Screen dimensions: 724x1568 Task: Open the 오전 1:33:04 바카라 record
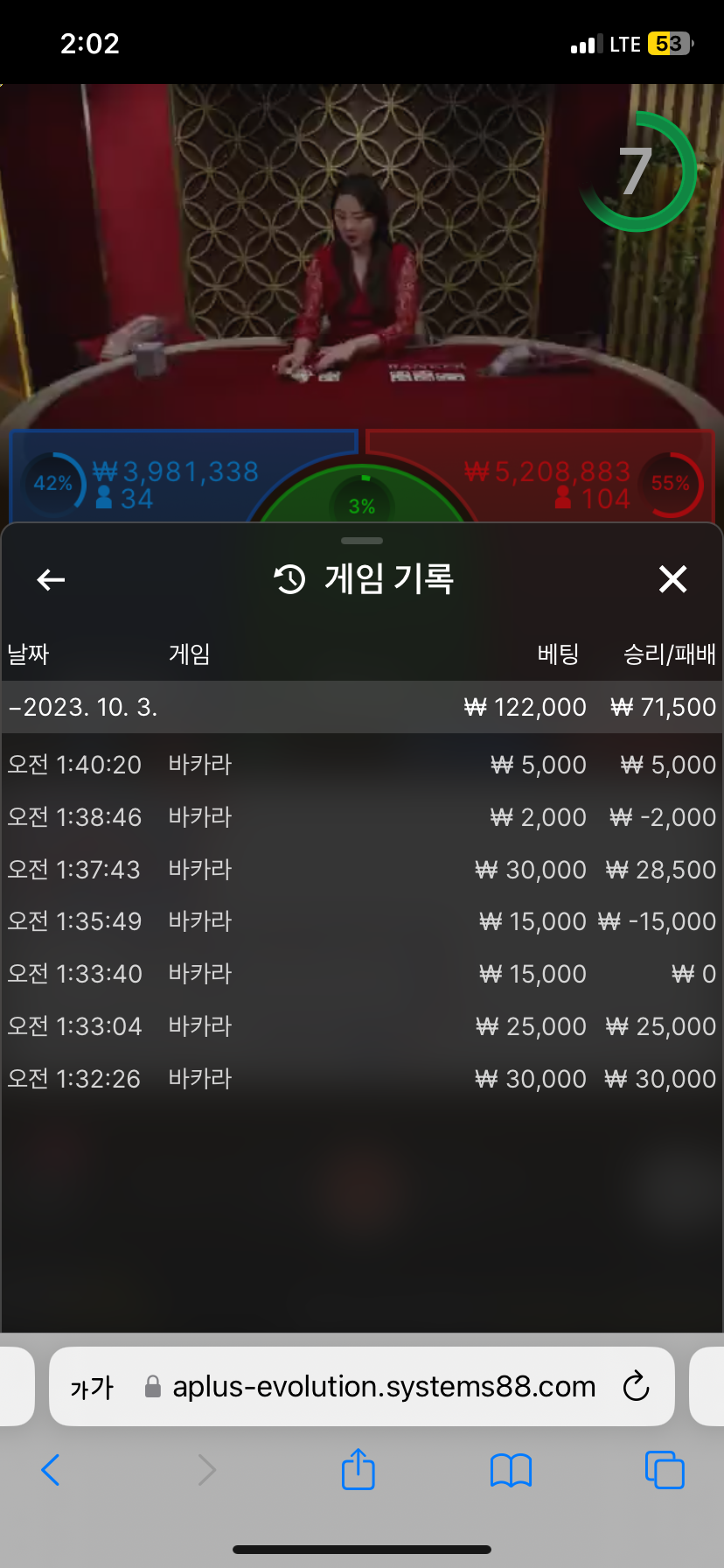click(362, 1026)
